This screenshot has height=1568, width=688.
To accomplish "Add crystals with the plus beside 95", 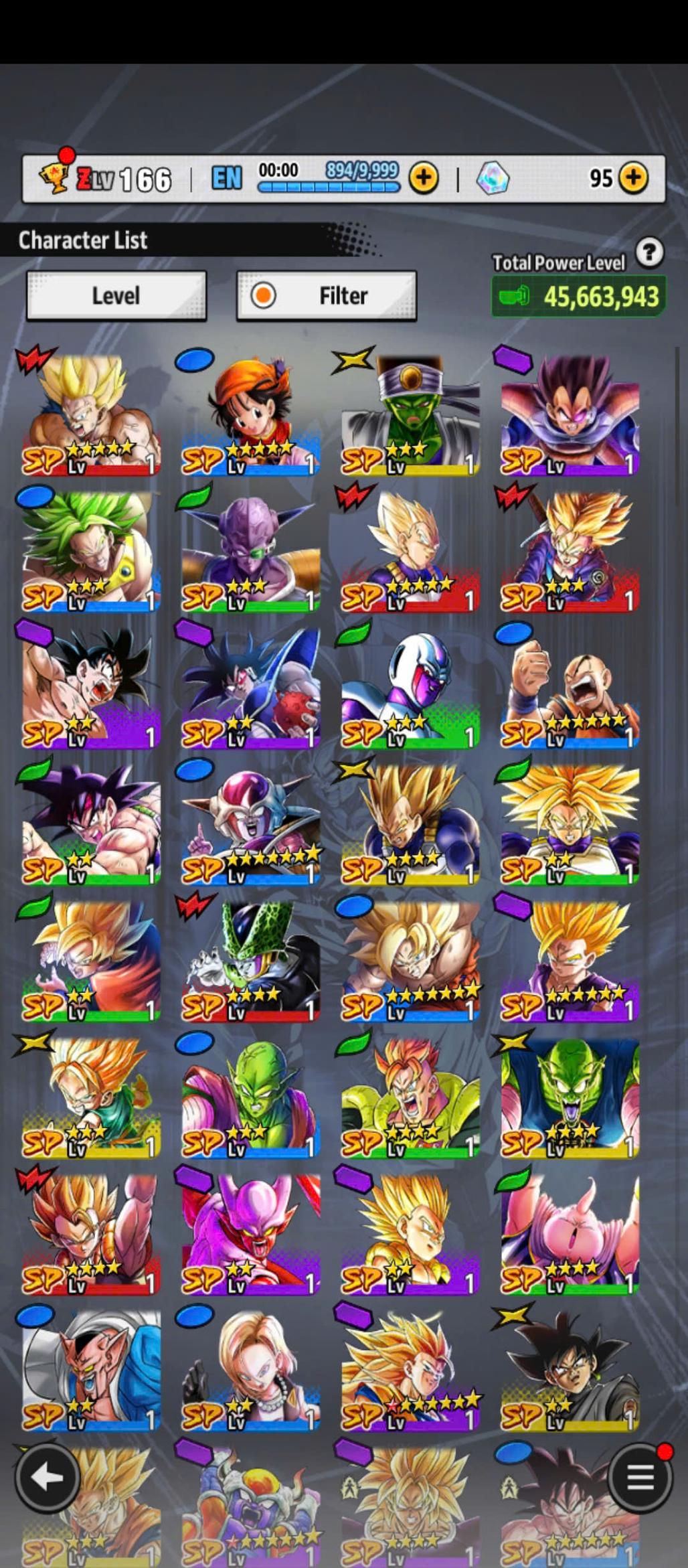I will click(633, 178).
